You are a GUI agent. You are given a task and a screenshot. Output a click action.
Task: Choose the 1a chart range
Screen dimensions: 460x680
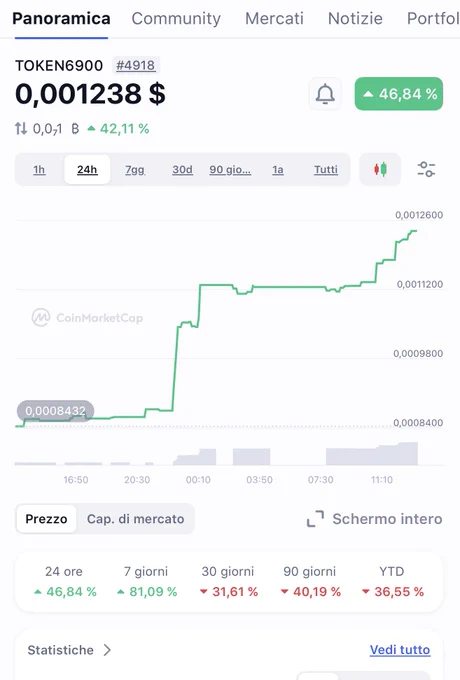point(278,169)
